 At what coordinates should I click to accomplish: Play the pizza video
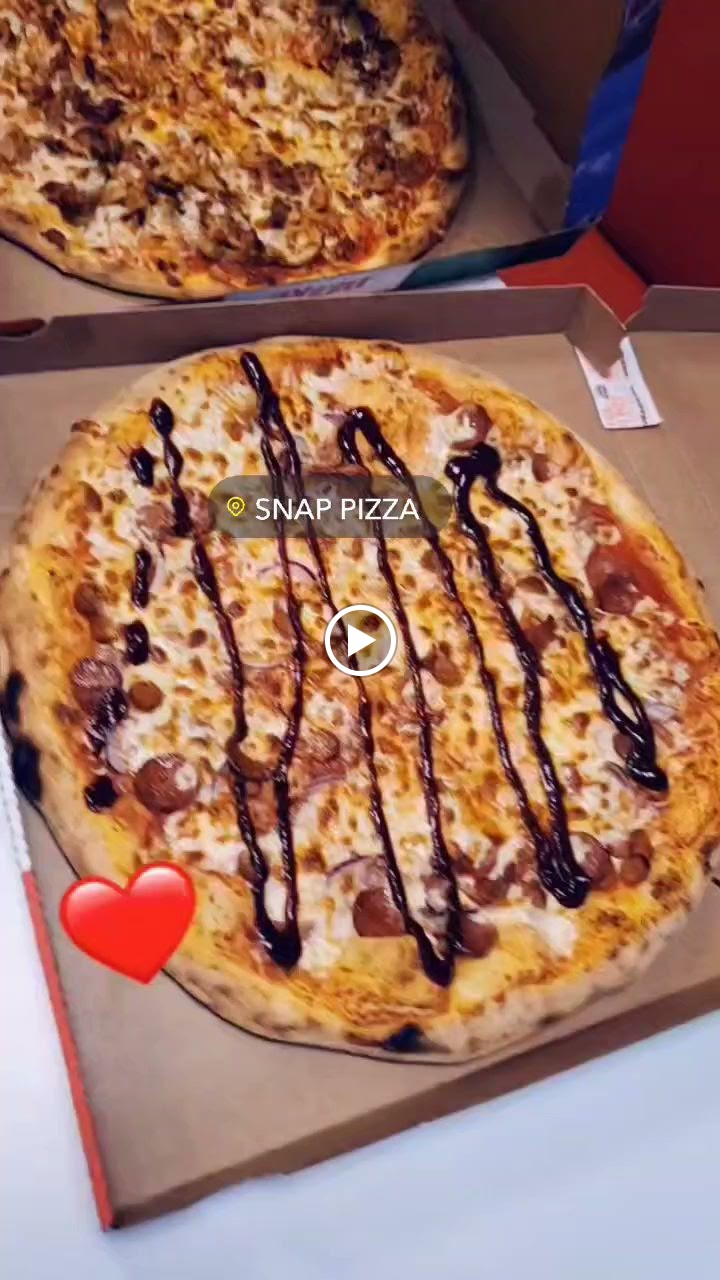pyautogui.click(x=360, y=641)
